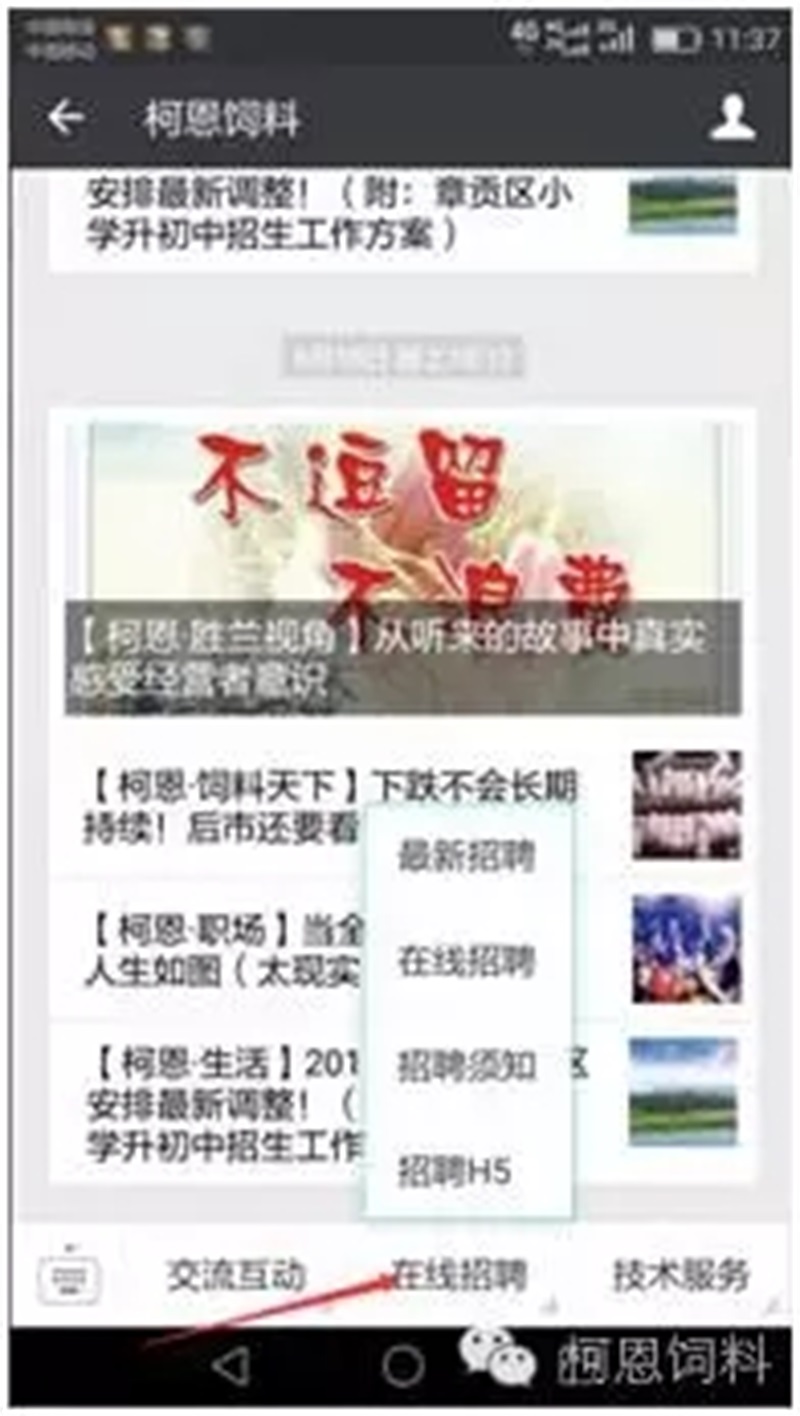
Task: Tap the 在线招聘 bottom menu
Action: tap(458, 1275)
